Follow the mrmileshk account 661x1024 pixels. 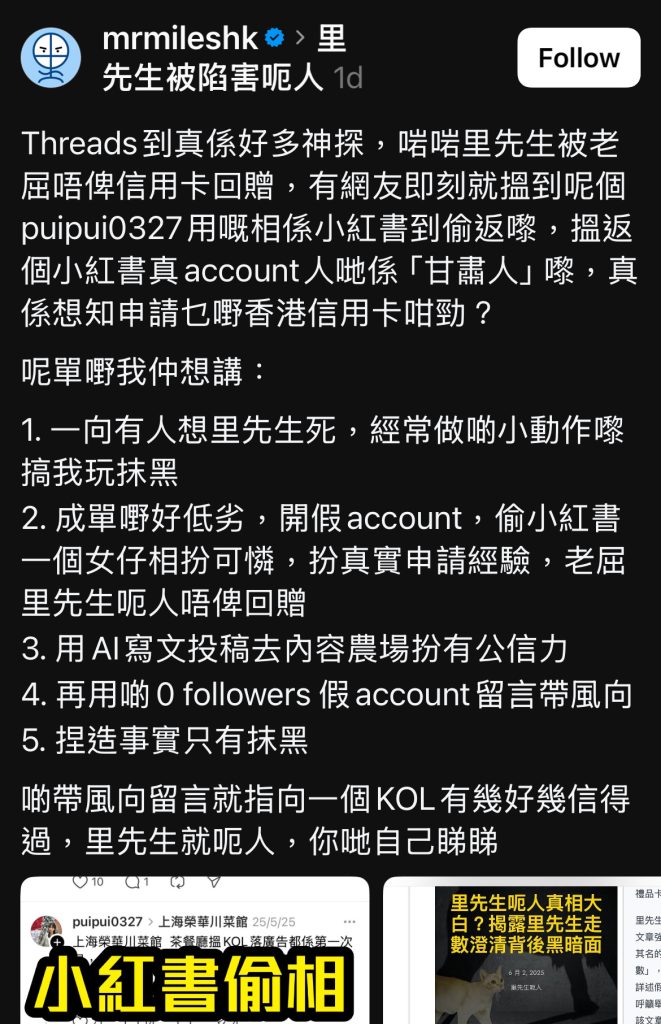pos(578,58)
